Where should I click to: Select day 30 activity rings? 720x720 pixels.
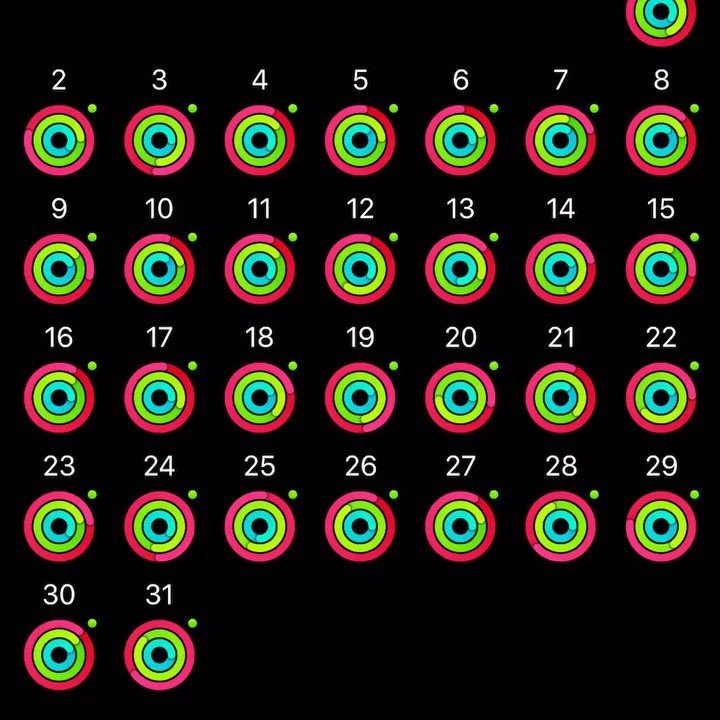pos(59,655)
